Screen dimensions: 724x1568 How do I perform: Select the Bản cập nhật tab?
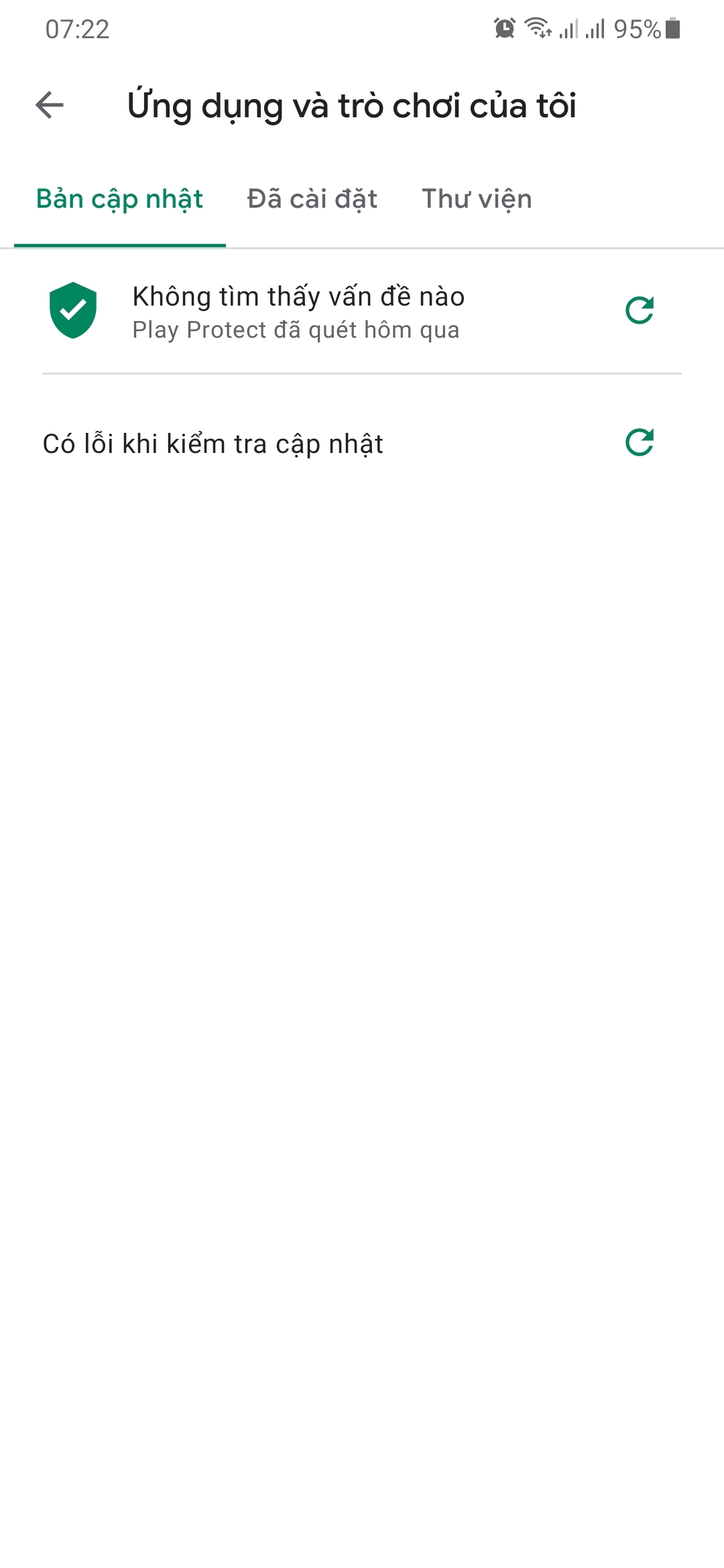click(x=119, y=199)
